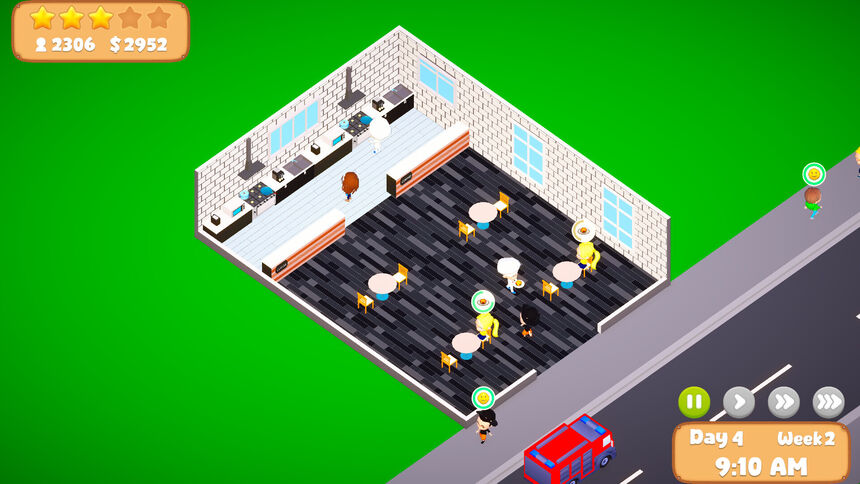Switch to double fast-forward speed
The image size is (860, 484).
783,402
